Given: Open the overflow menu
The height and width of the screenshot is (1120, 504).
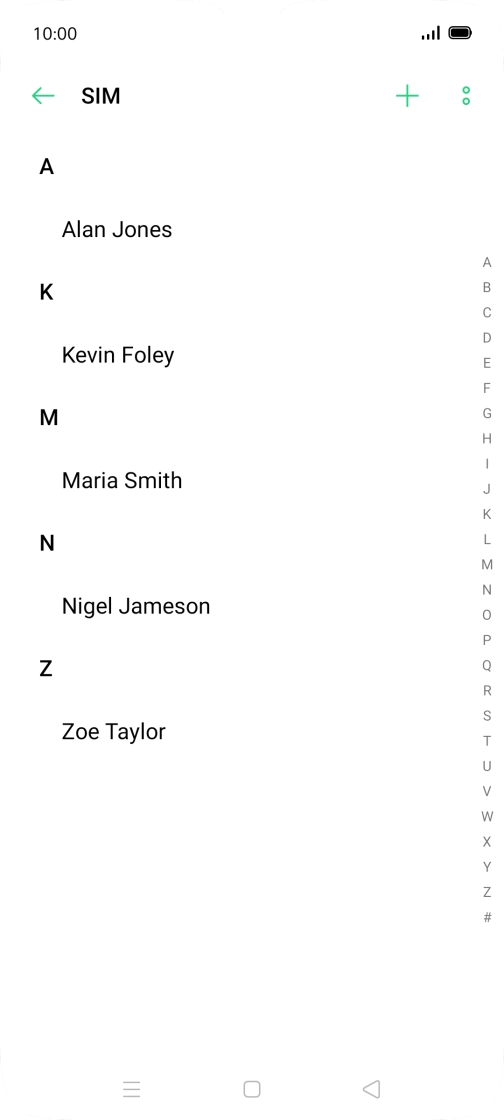Looking at the screenshot, I should point(466,96).
